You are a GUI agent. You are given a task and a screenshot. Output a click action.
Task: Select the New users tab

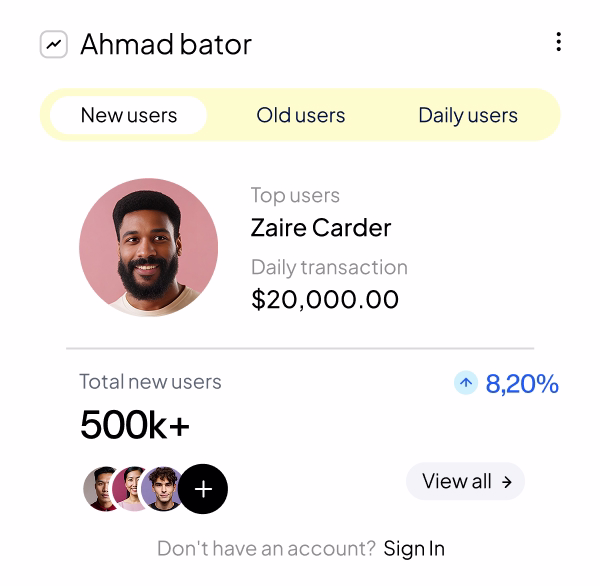[x=129, y=115]
